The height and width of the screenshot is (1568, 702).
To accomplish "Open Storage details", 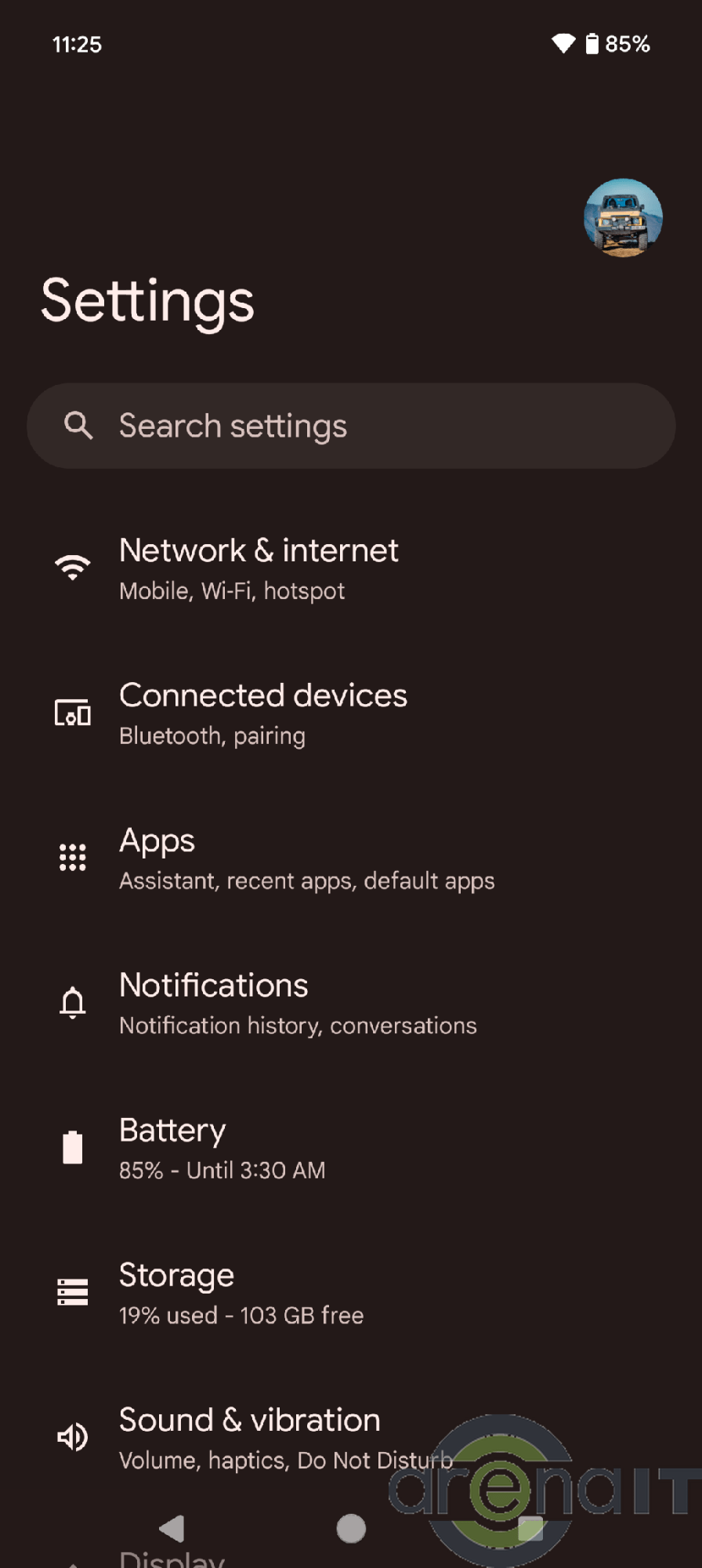I will [241, 1294].
